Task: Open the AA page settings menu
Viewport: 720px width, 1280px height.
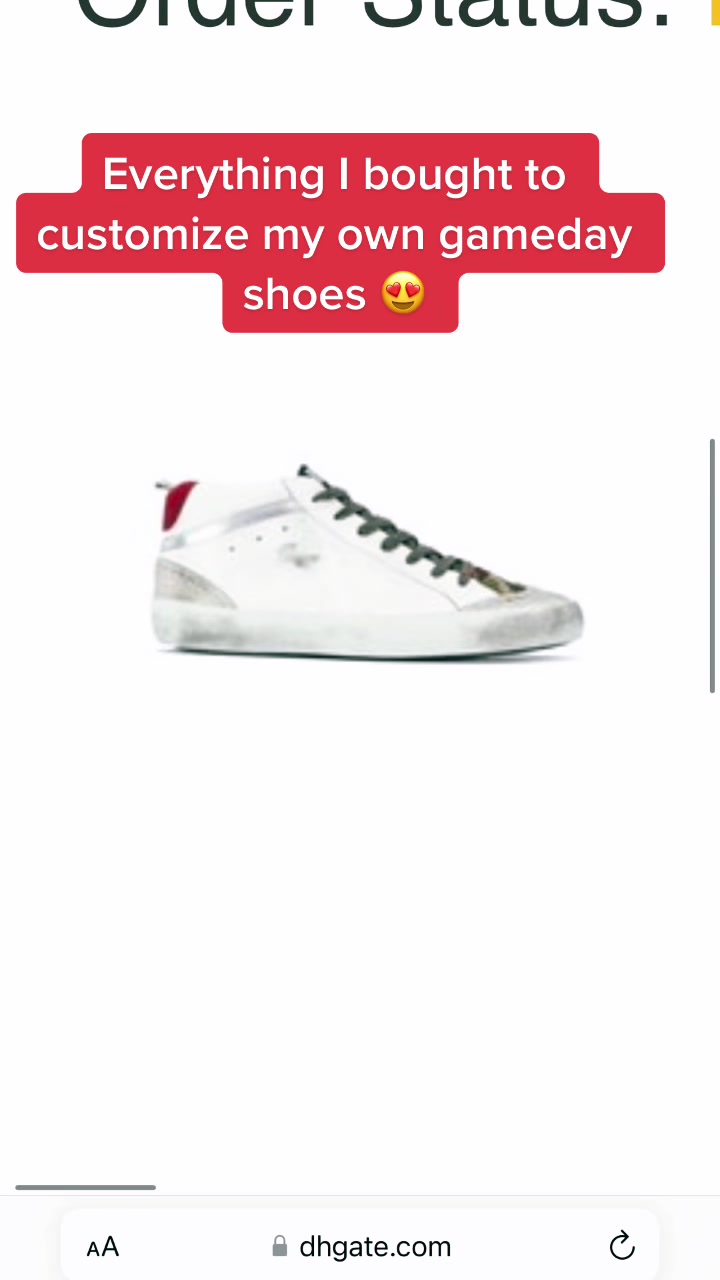Action: 103,1247
